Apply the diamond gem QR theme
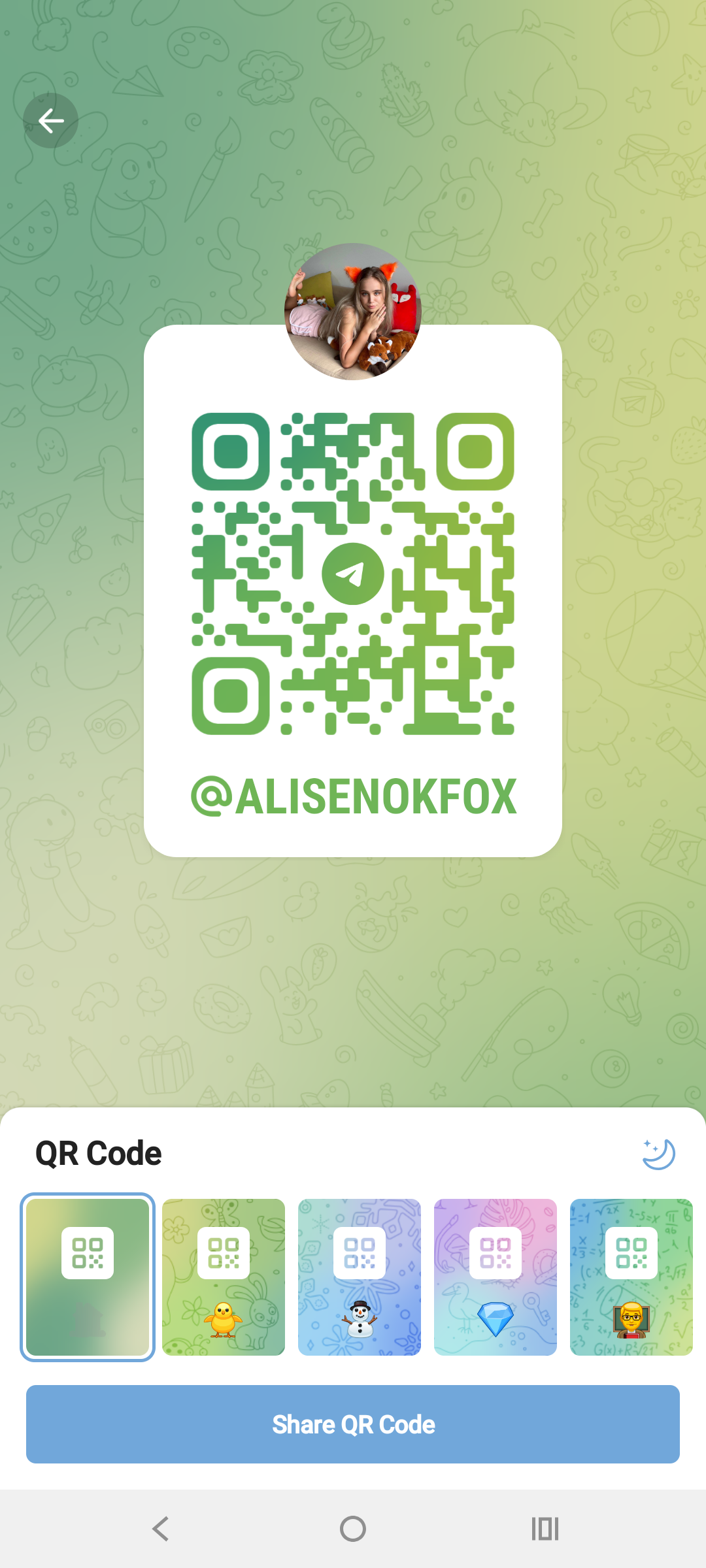 [x=496, y=1277]
